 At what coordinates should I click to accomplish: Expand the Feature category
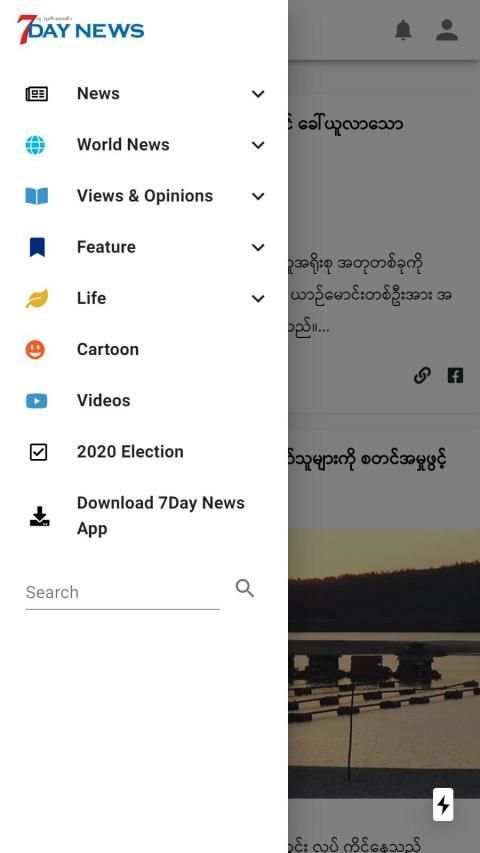(257, 248)
